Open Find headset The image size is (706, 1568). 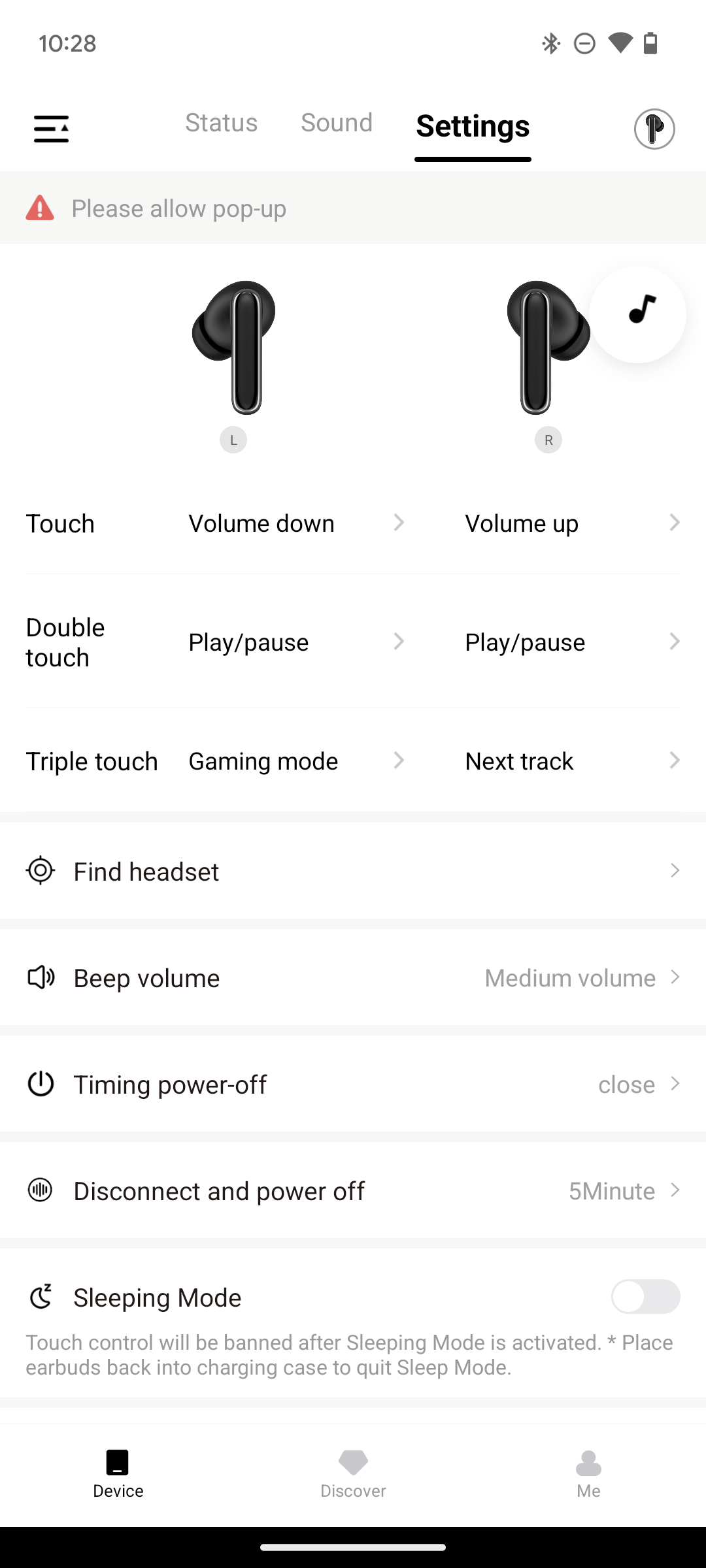tap(353, 871)
